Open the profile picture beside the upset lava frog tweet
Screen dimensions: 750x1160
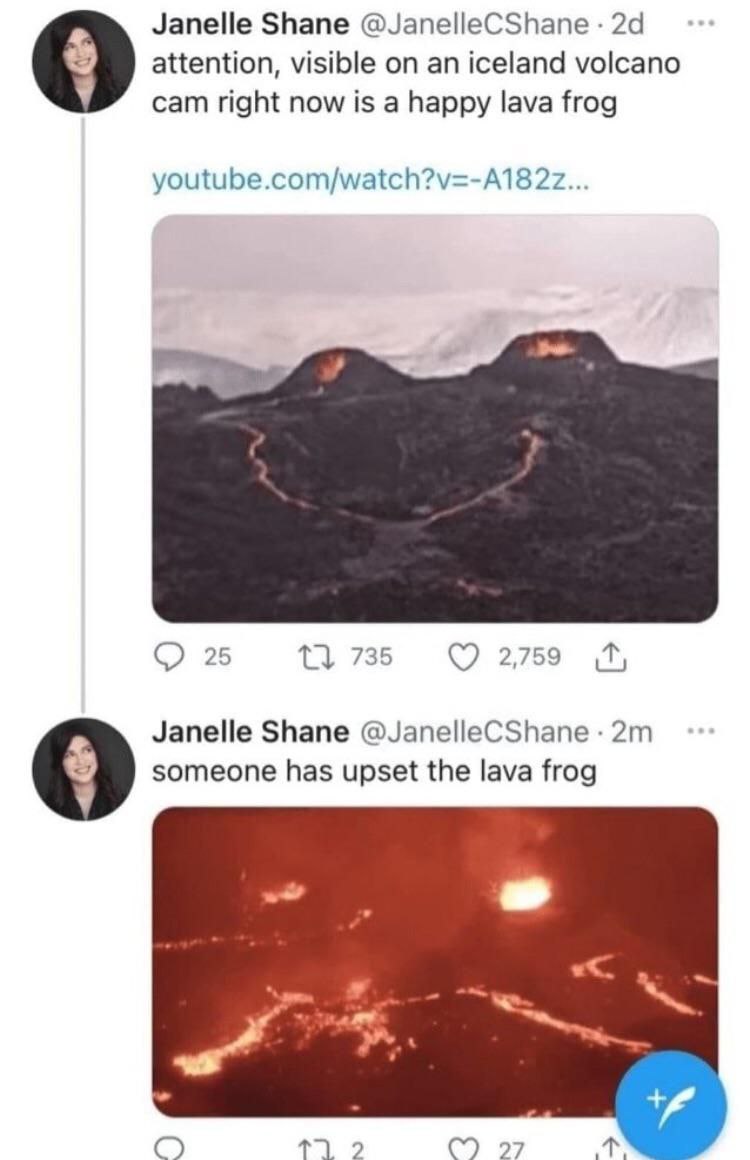[82, 770]
